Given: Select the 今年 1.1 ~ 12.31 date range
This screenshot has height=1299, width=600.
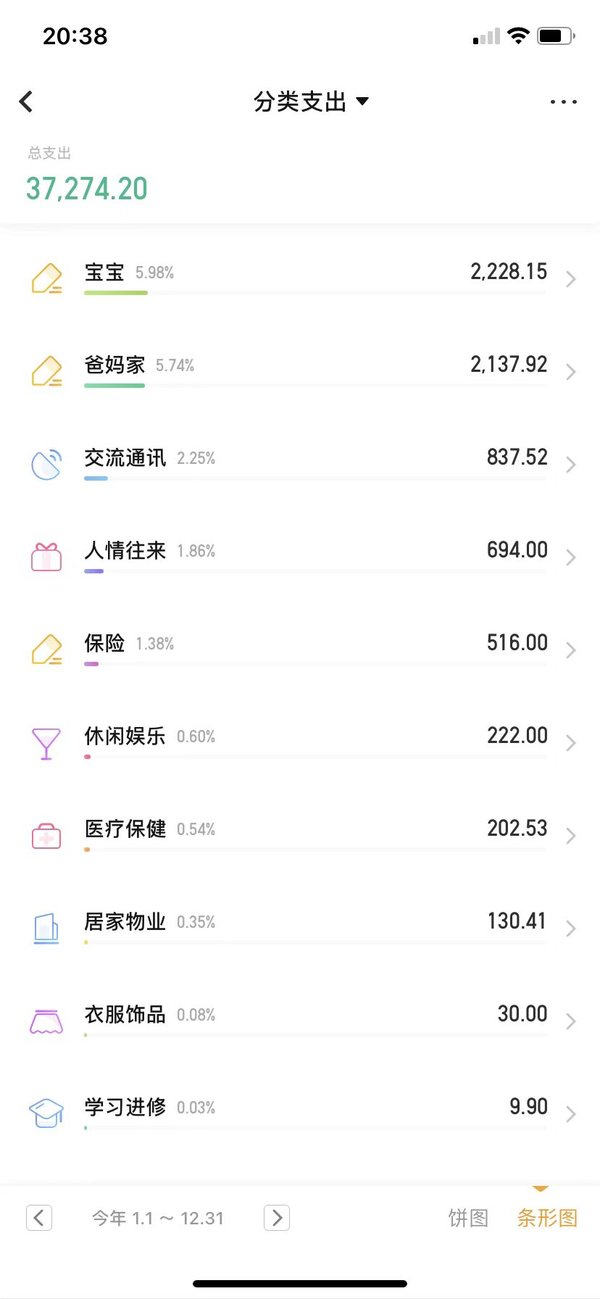Looking at the screenshot, I should coord(158,1218).
